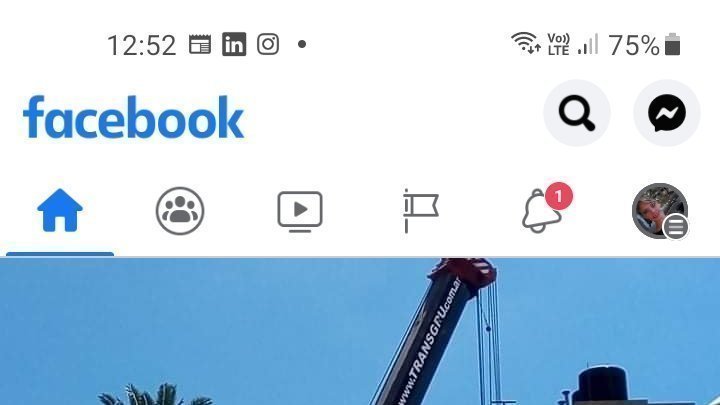Open the crane photo post
This screenshot has width=720, height=405.
(360, 335)
